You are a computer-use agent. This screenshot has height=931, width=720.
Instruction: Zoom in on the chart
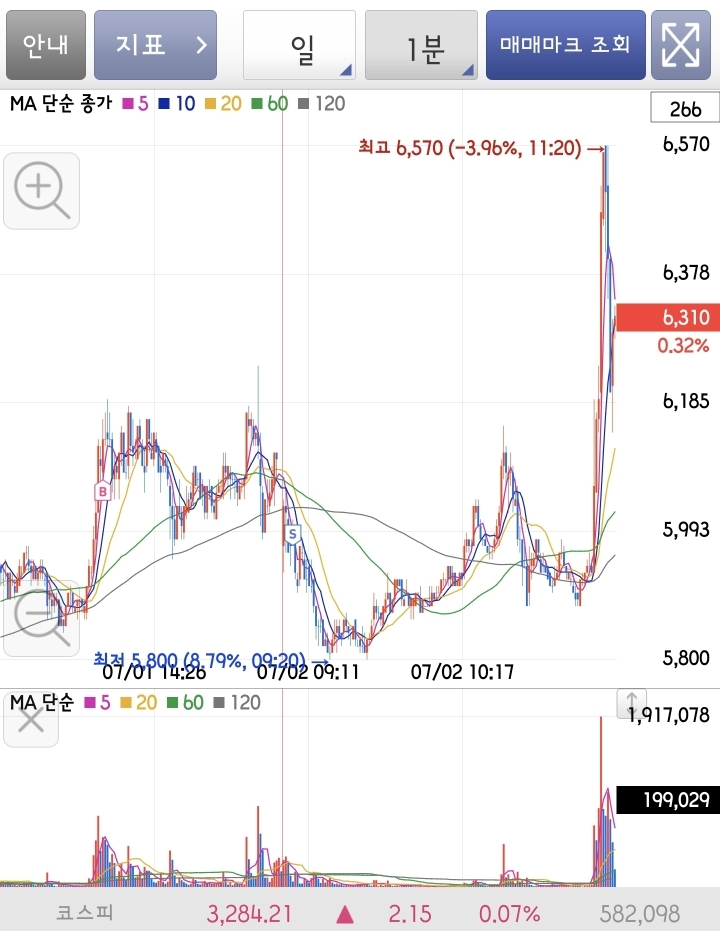click(x=42, y=191)
